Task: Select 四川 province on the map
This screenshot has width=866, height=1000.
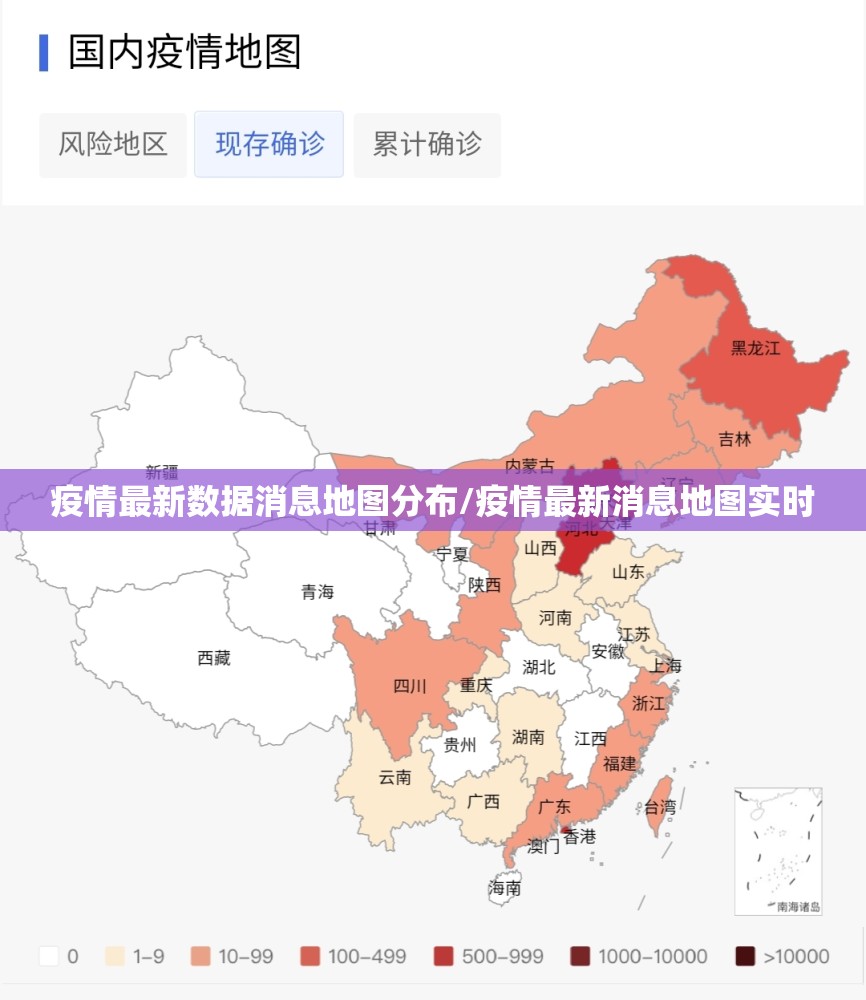Action: click(409, 686)
